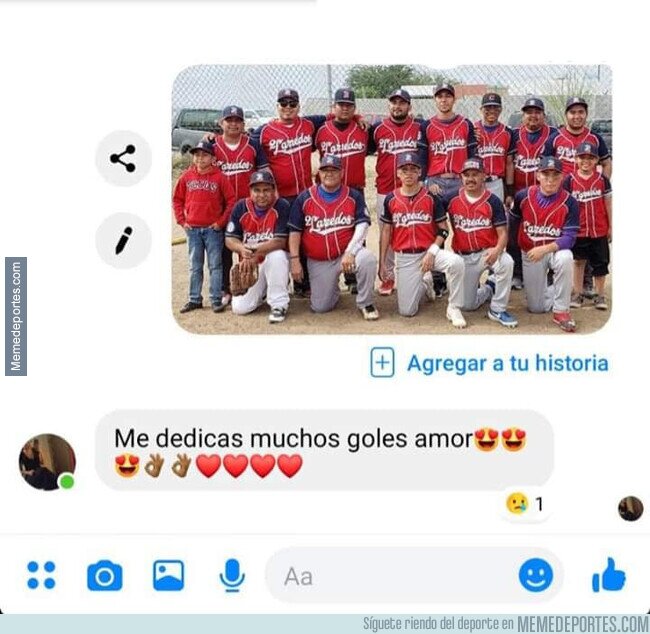Edit the sent photo with the pencil
Screen dimensions: 650x634
click(123, 240)
